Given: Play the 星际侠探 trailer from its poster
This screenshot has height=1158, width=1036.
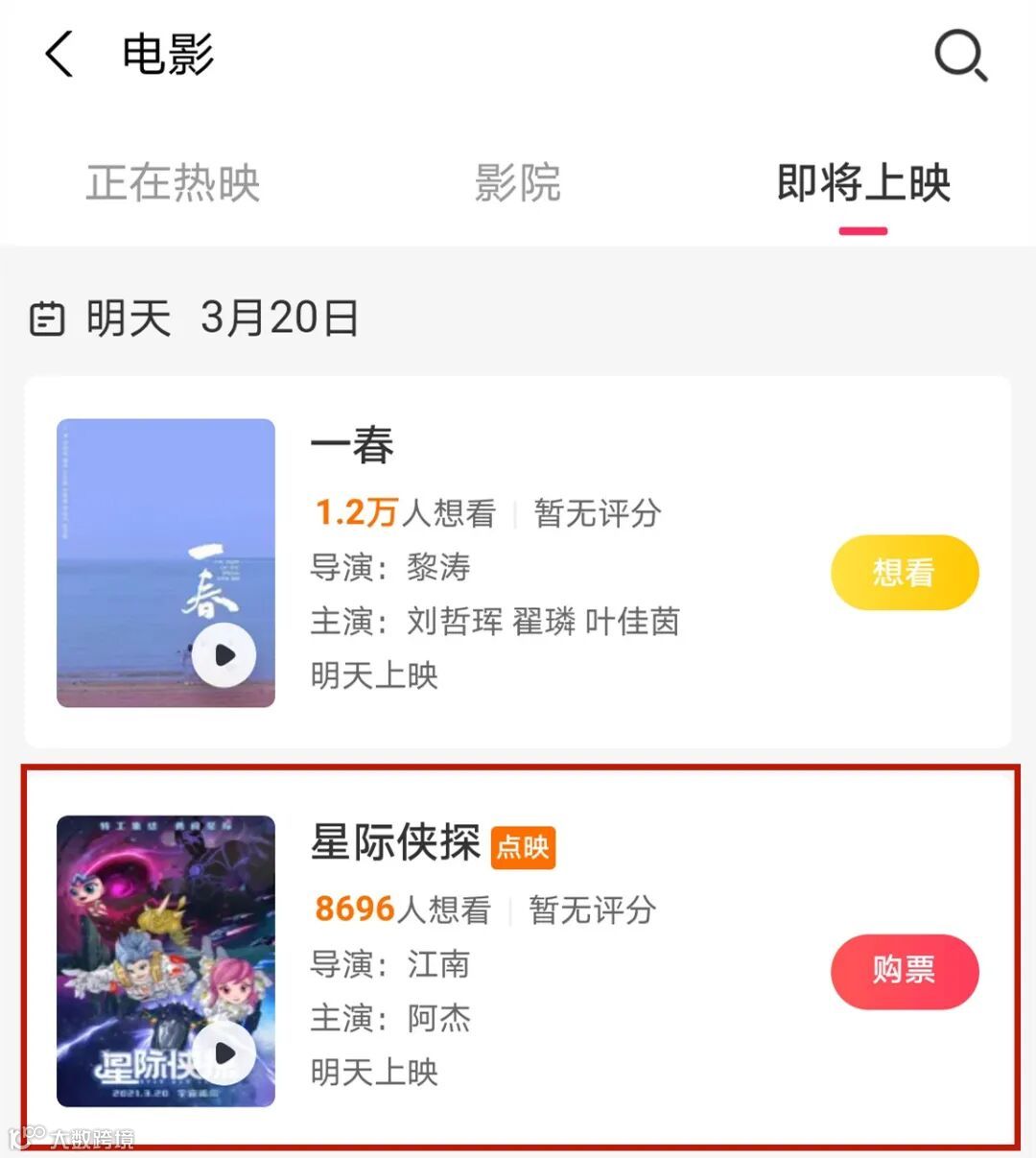Looking at the screenshot, I should pyautogui.click(x=224, y=1053).
